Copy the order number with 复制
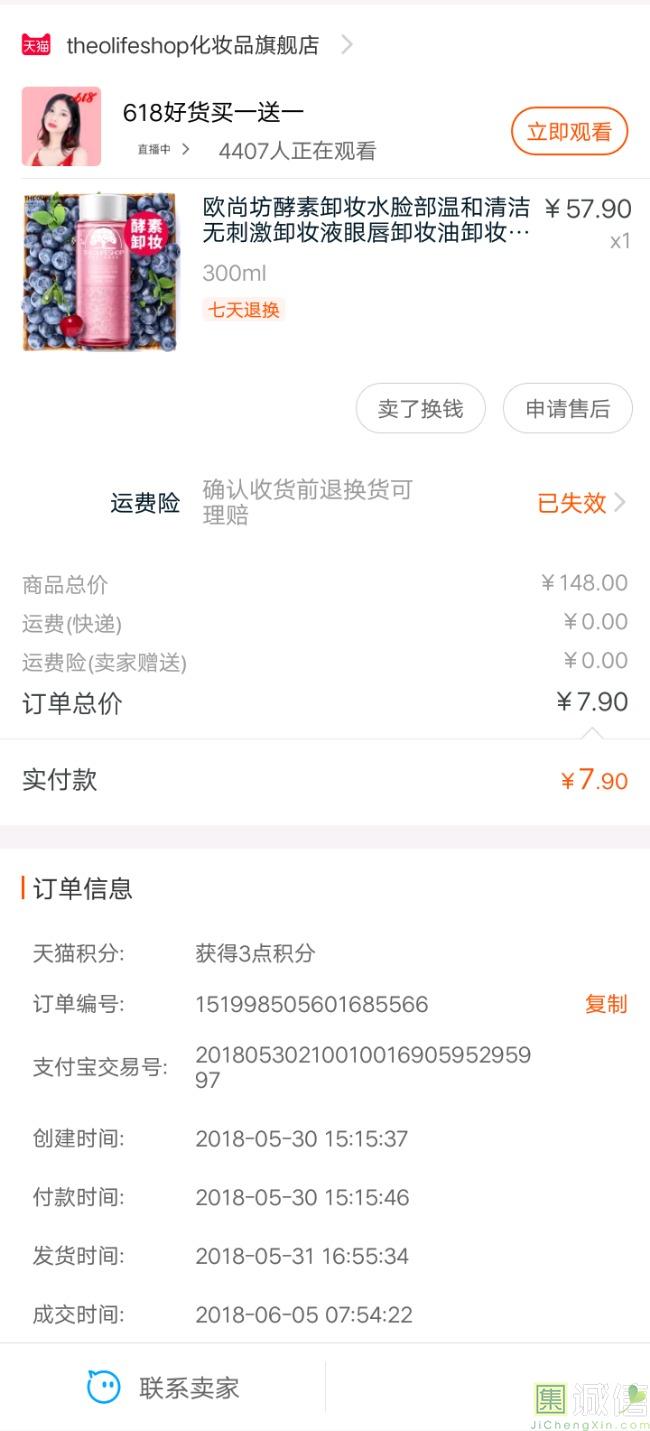 click(606, 1004)
